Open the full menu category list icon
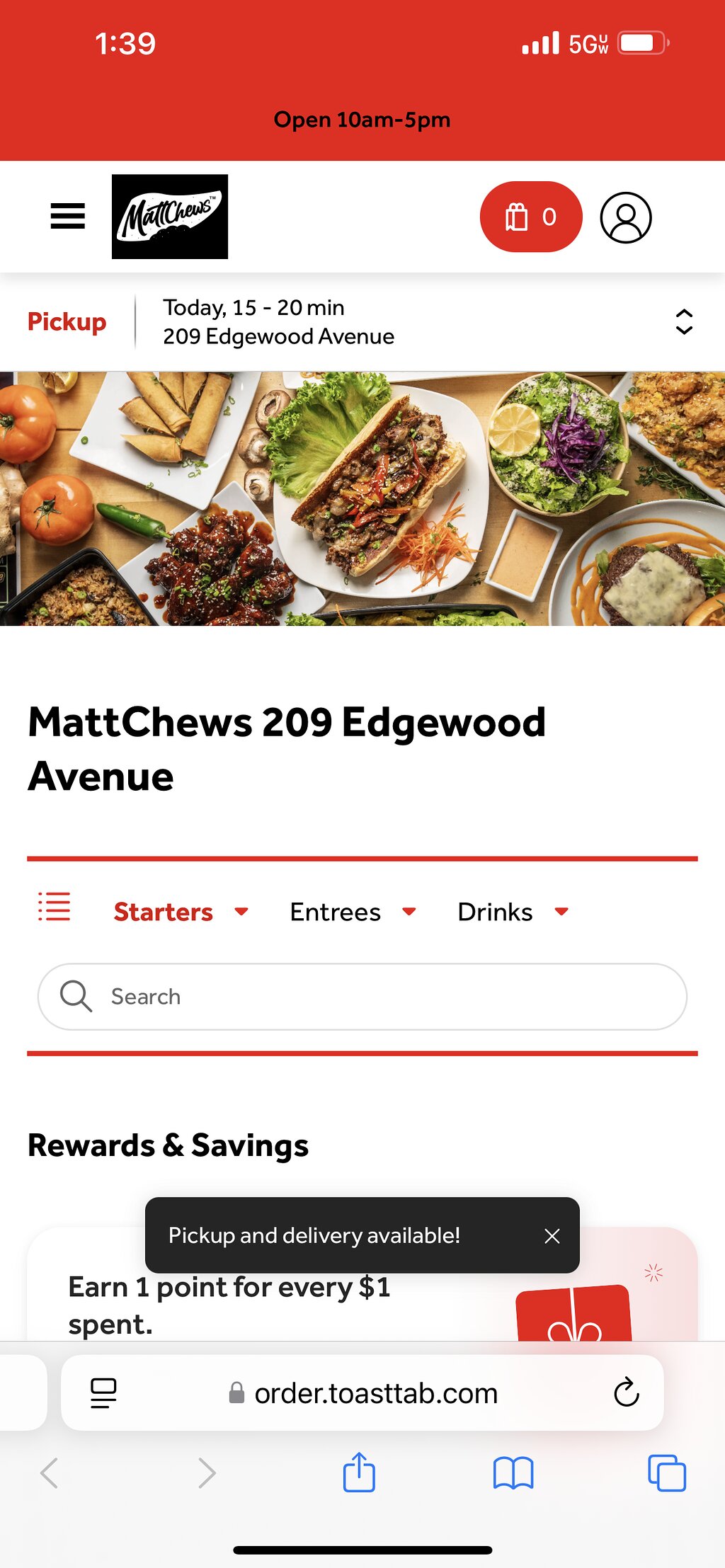The height and width of the screenshot is (1568, 725). click(55, 907)
